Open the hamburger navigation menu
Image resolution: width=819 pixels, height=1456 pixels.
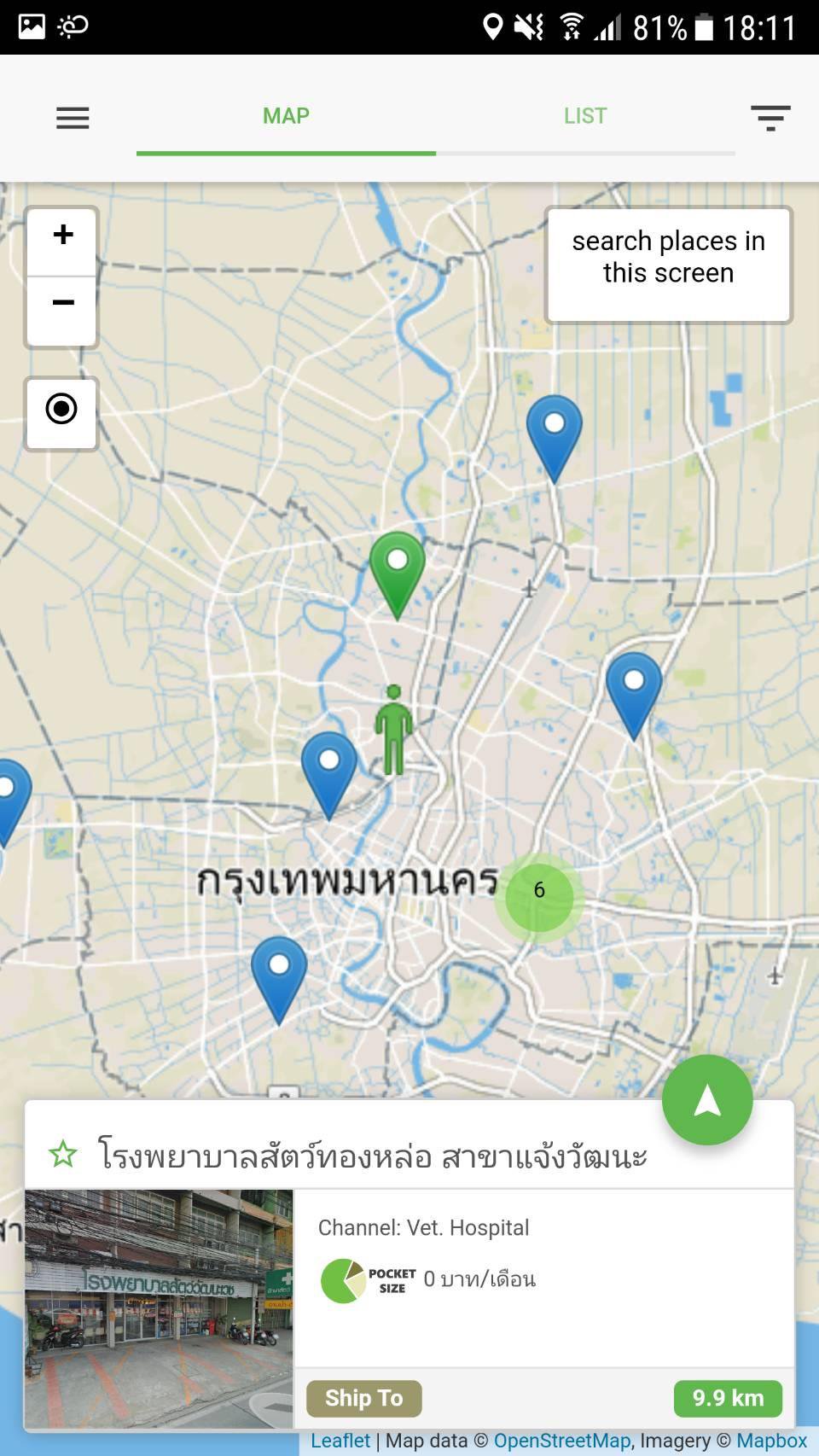point(73,118)
